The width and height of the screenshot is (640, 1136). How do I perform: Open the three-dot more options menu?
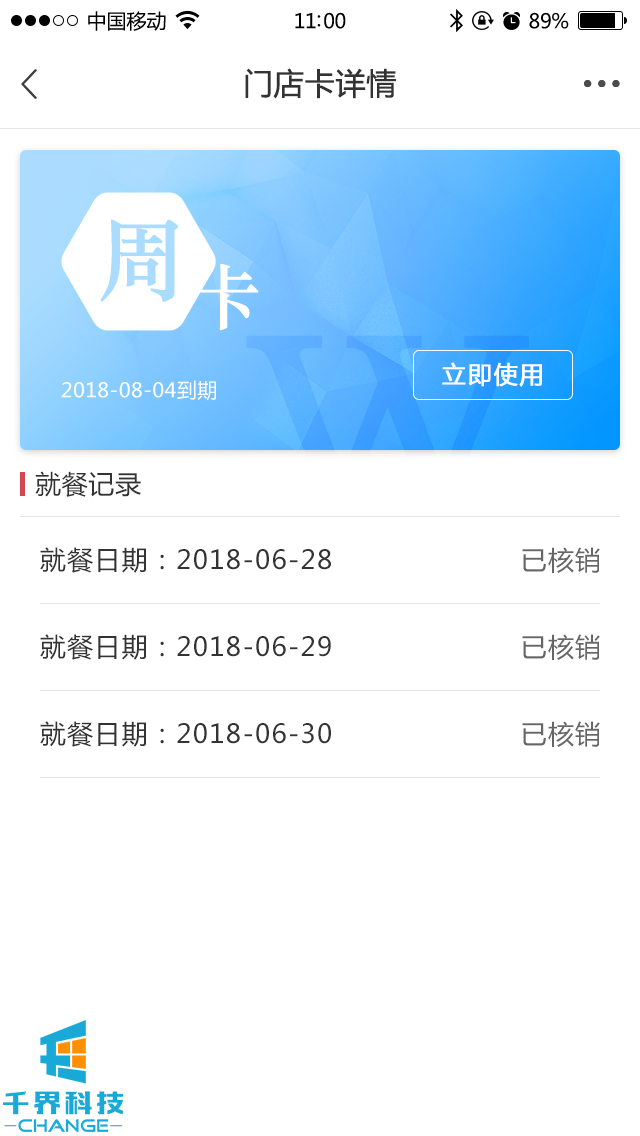(601, 84)
